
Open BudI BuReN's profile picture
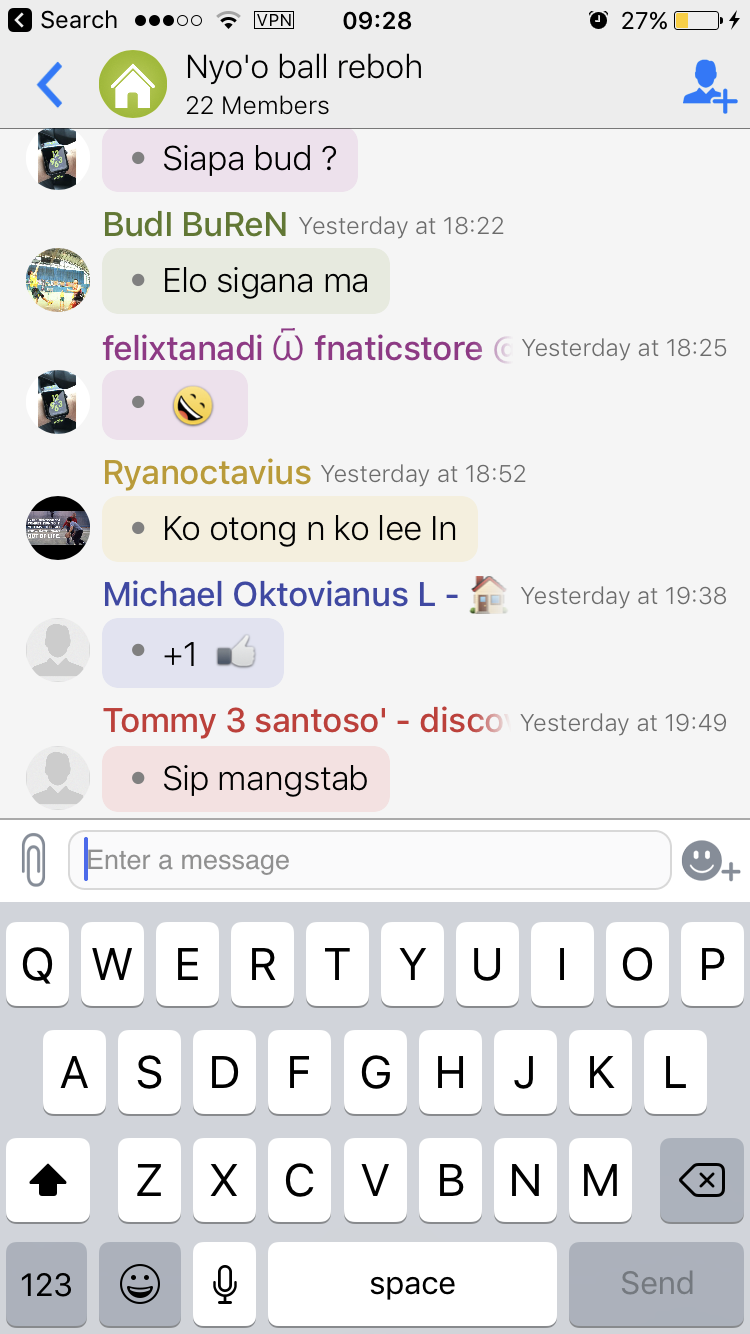[58, 280]
